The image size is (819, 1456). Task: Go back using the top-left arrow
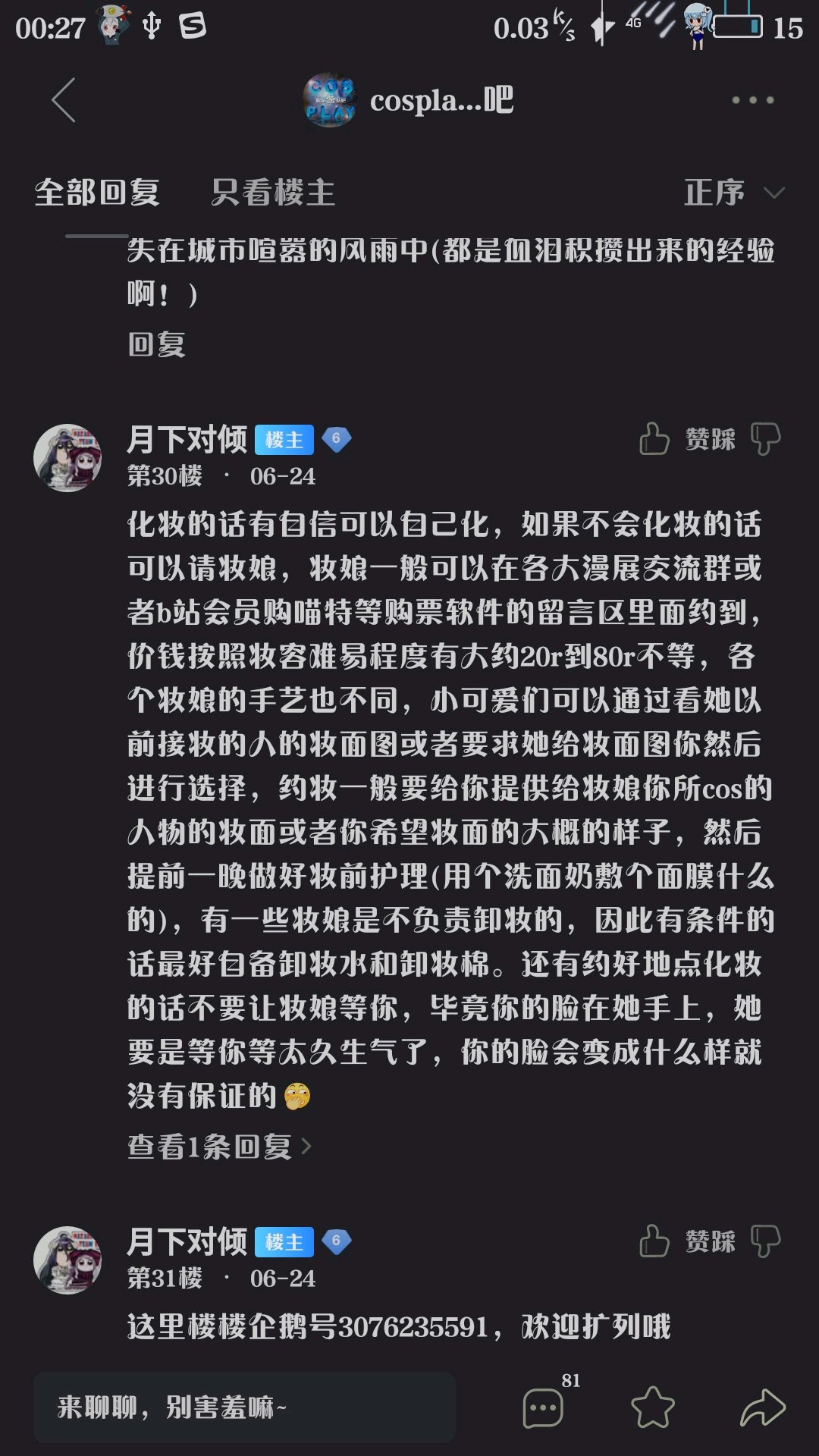64,100
